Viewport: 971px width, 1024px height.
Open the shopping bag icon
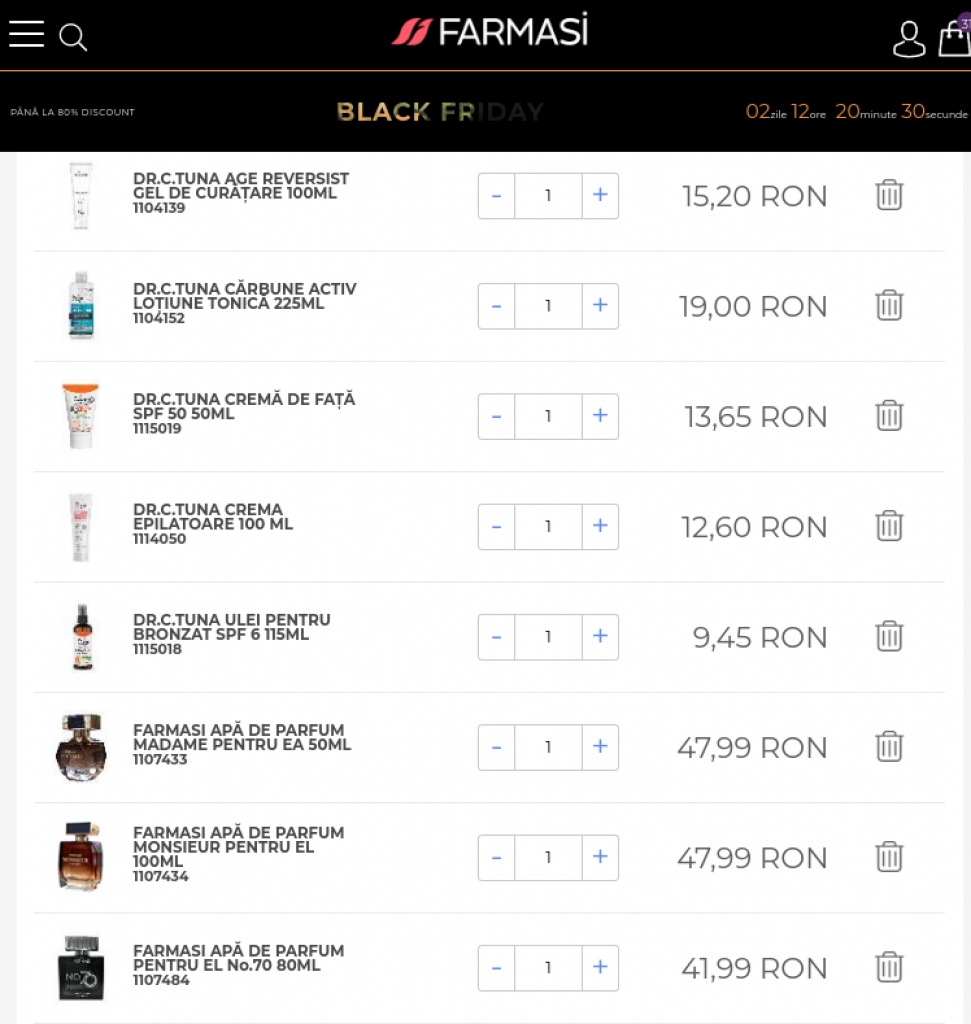tap(954, 39)
